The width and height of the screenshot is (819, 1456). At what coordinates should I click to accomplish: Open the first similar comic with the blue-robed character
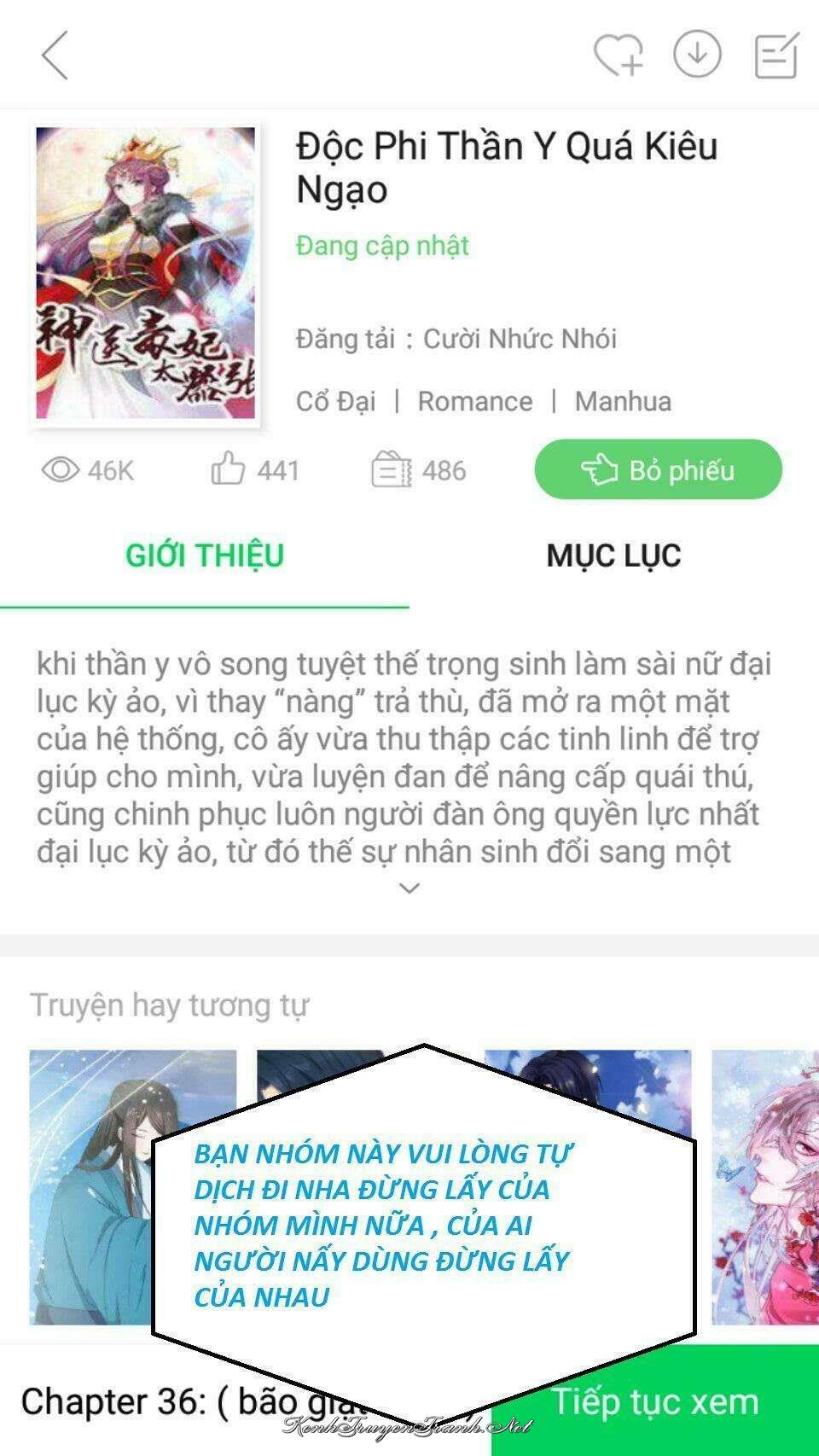90,1186
